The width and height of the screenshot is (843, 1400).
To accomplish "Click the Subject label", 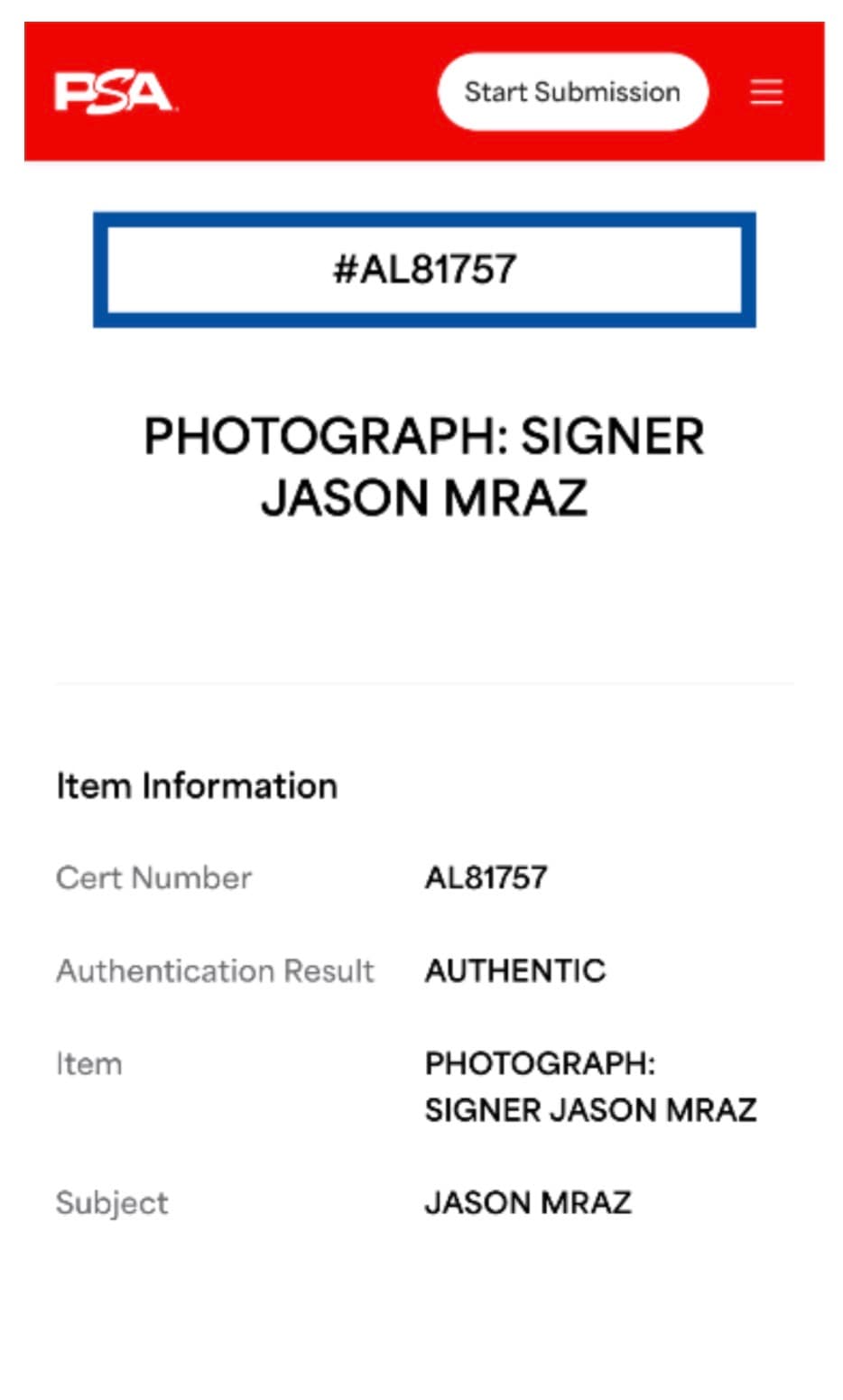I will (x=112, y=1201).
